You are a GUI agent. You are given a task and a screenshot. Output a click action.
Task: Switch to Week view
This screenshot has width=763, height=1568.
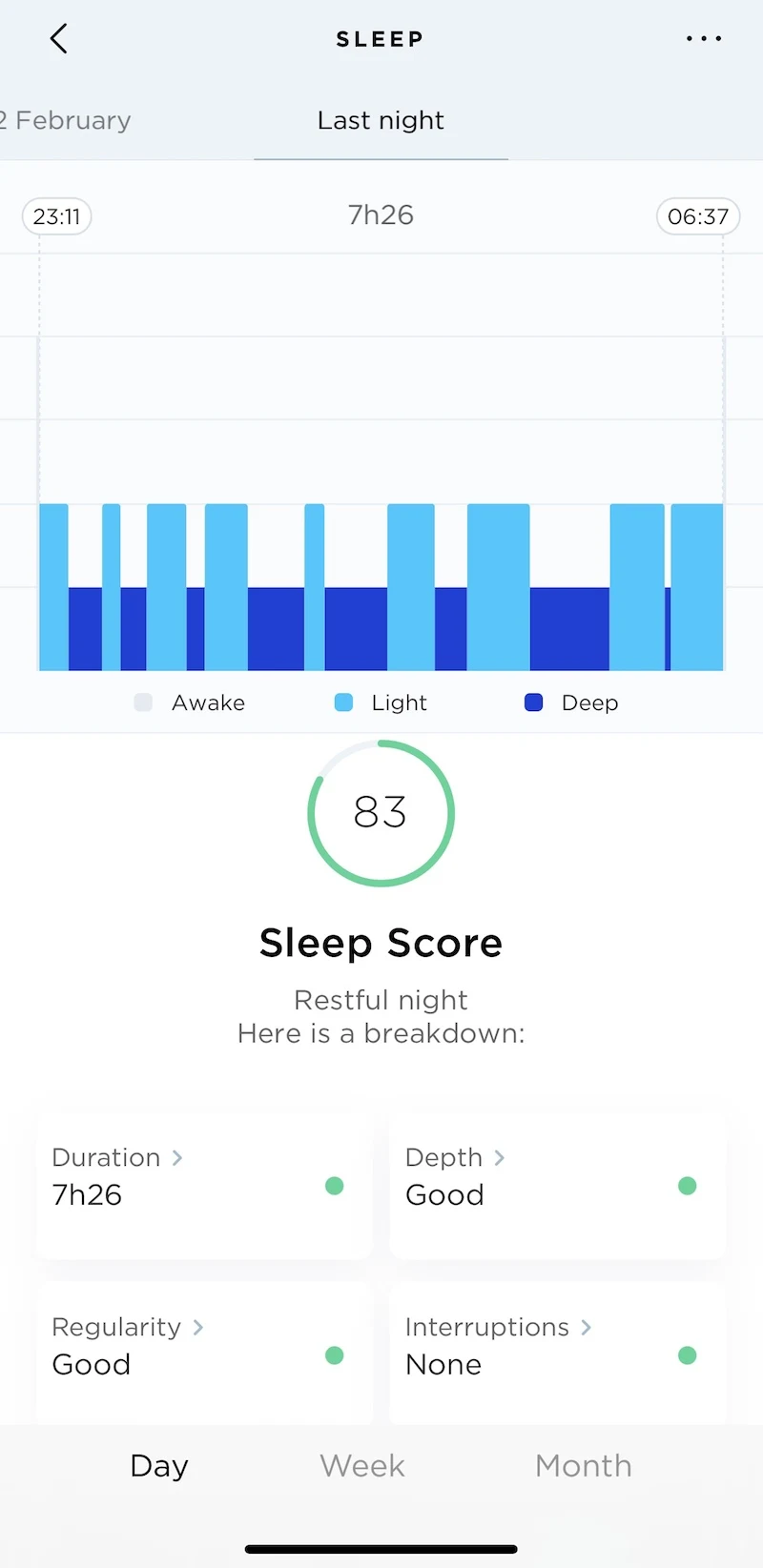362,1466
